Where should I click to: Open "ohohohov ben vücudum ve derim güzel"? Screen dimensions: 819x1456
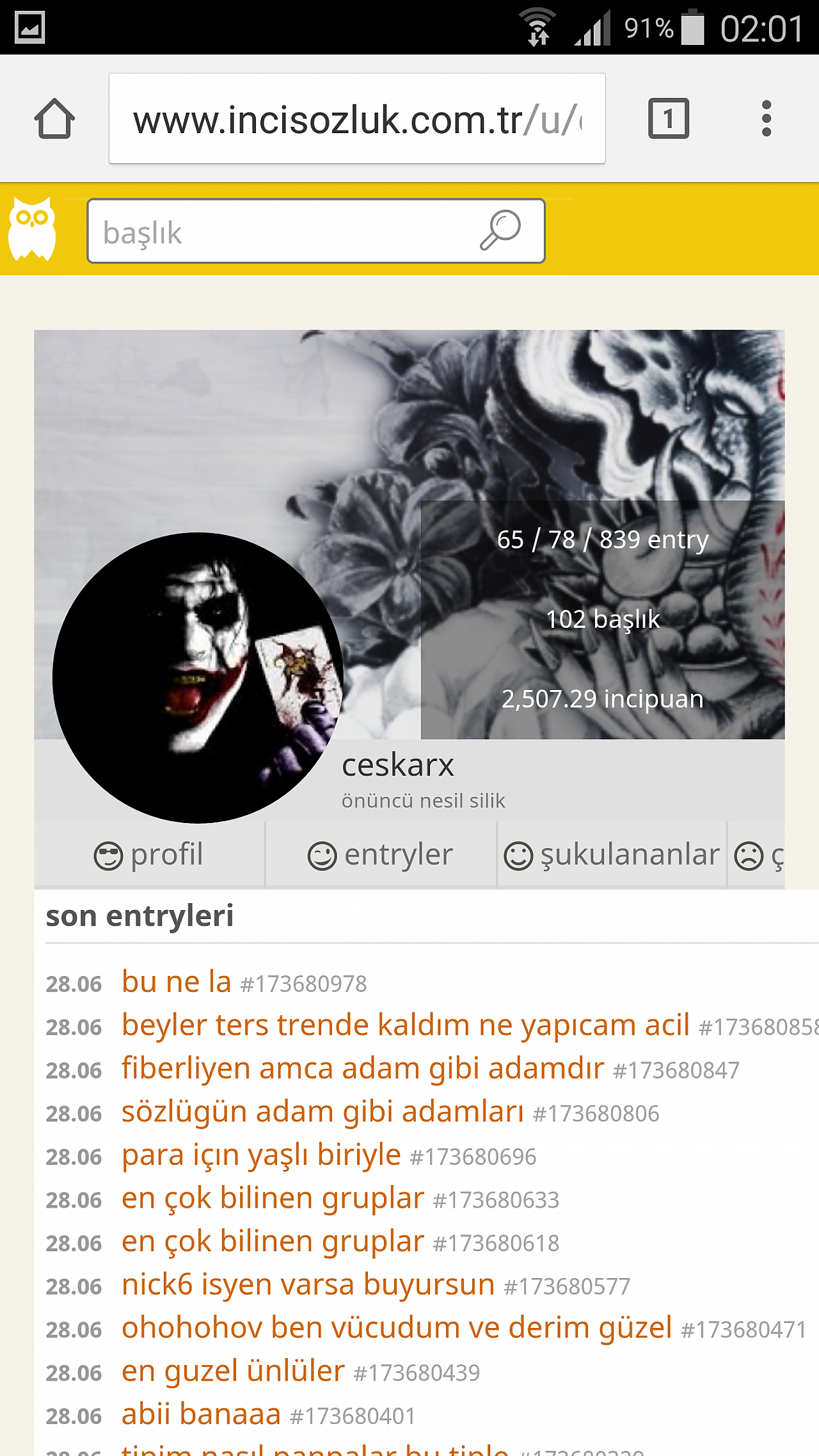click(x=397, y=1327)
